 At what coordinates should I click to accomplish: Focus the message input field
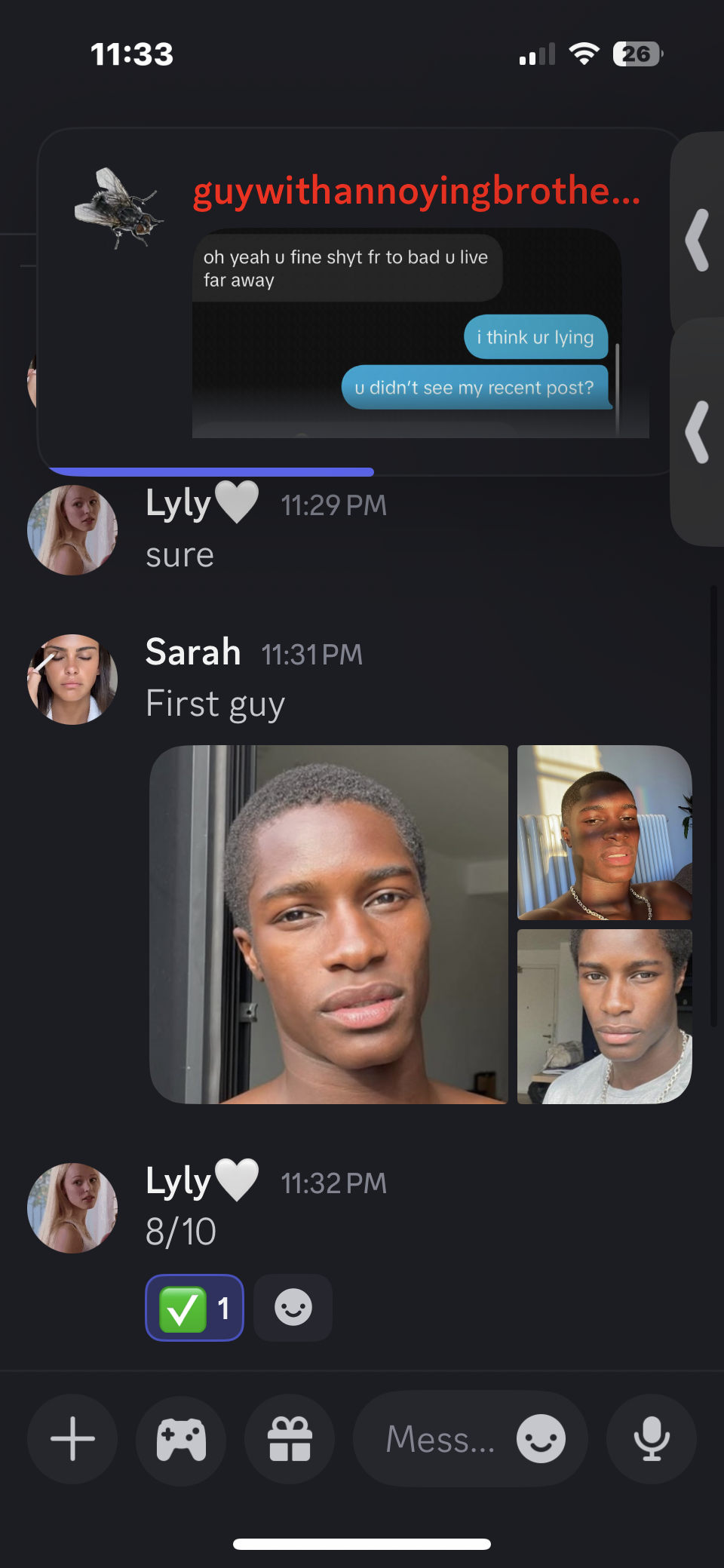point(439,1439)
